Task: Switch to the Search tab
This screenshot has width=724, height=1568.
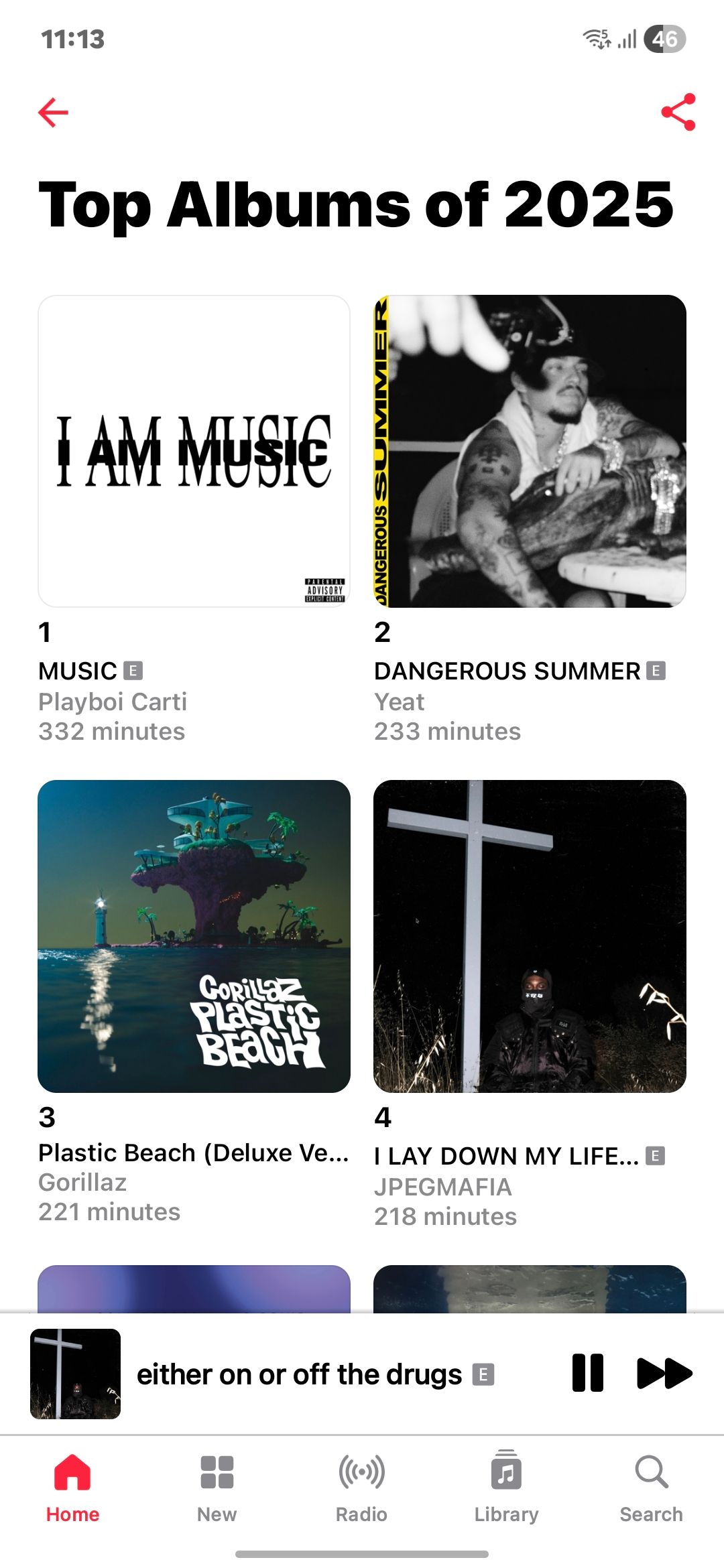Action: (x=651, y=1486)
